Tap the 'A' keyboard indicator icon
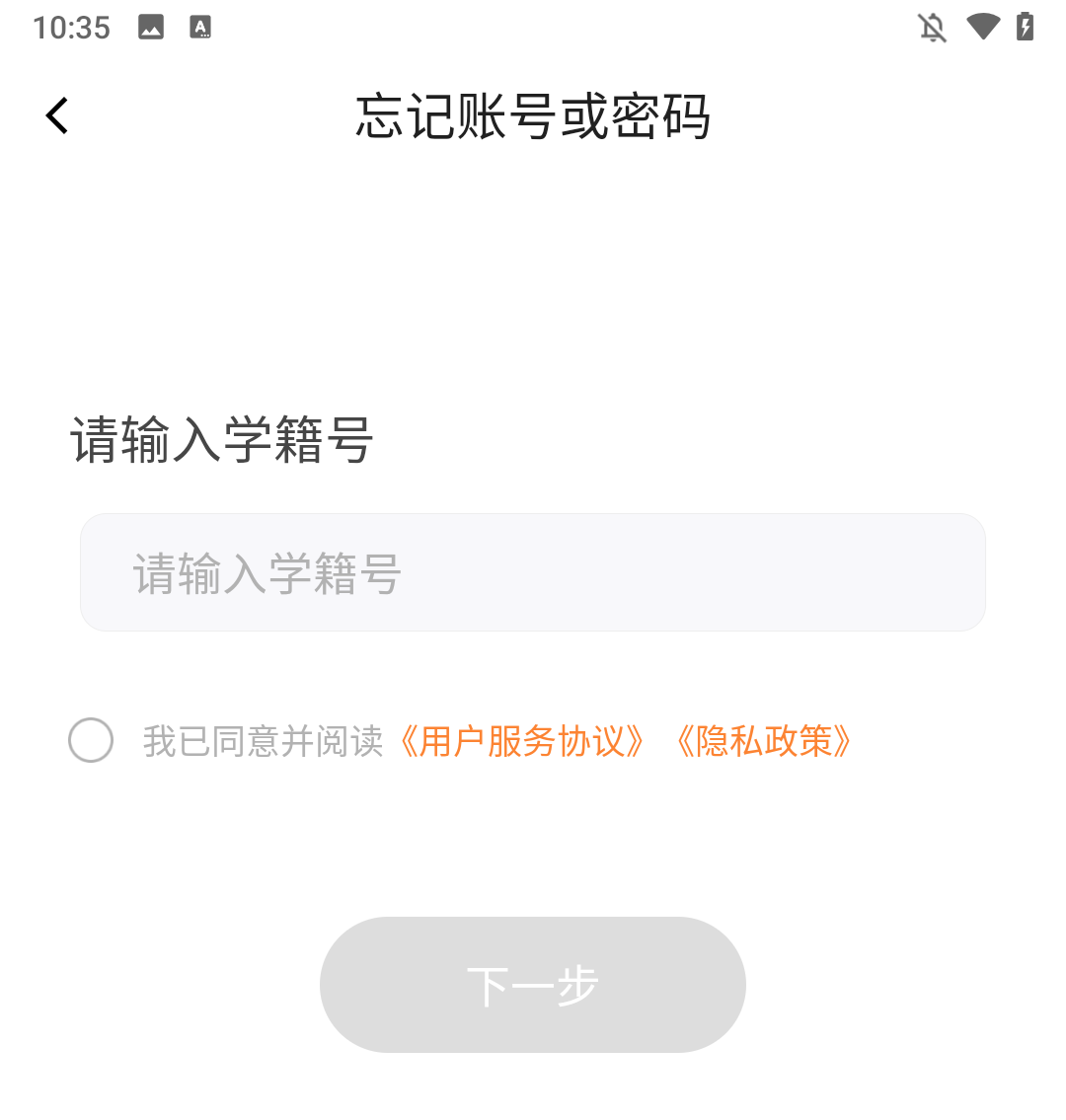Image resolution: width=1066 pixels, height=1120 pixels. point(201,28)
